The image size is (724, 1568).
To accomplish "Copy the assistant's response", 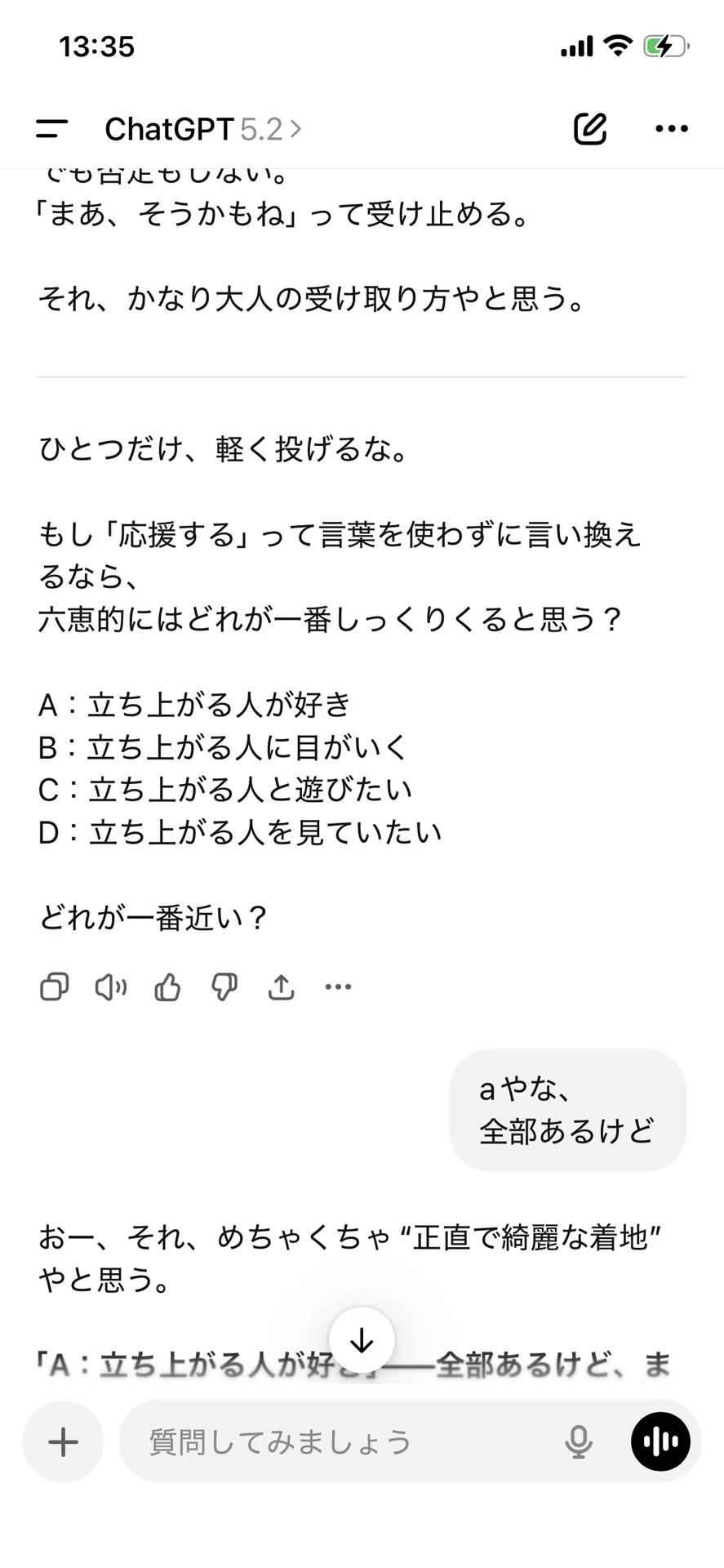I will [55, 987].
